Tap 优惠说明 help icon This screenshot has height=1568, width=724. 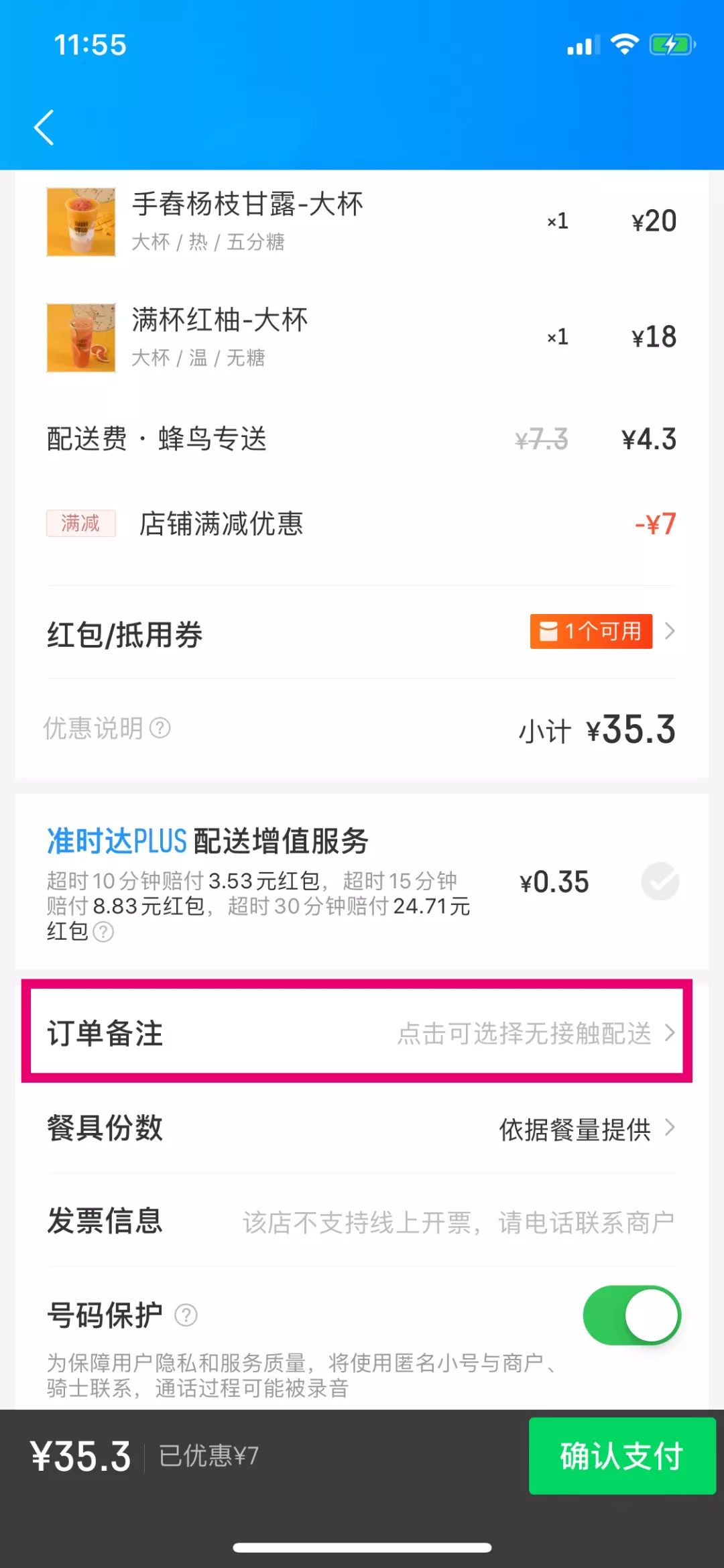point(160,728)
